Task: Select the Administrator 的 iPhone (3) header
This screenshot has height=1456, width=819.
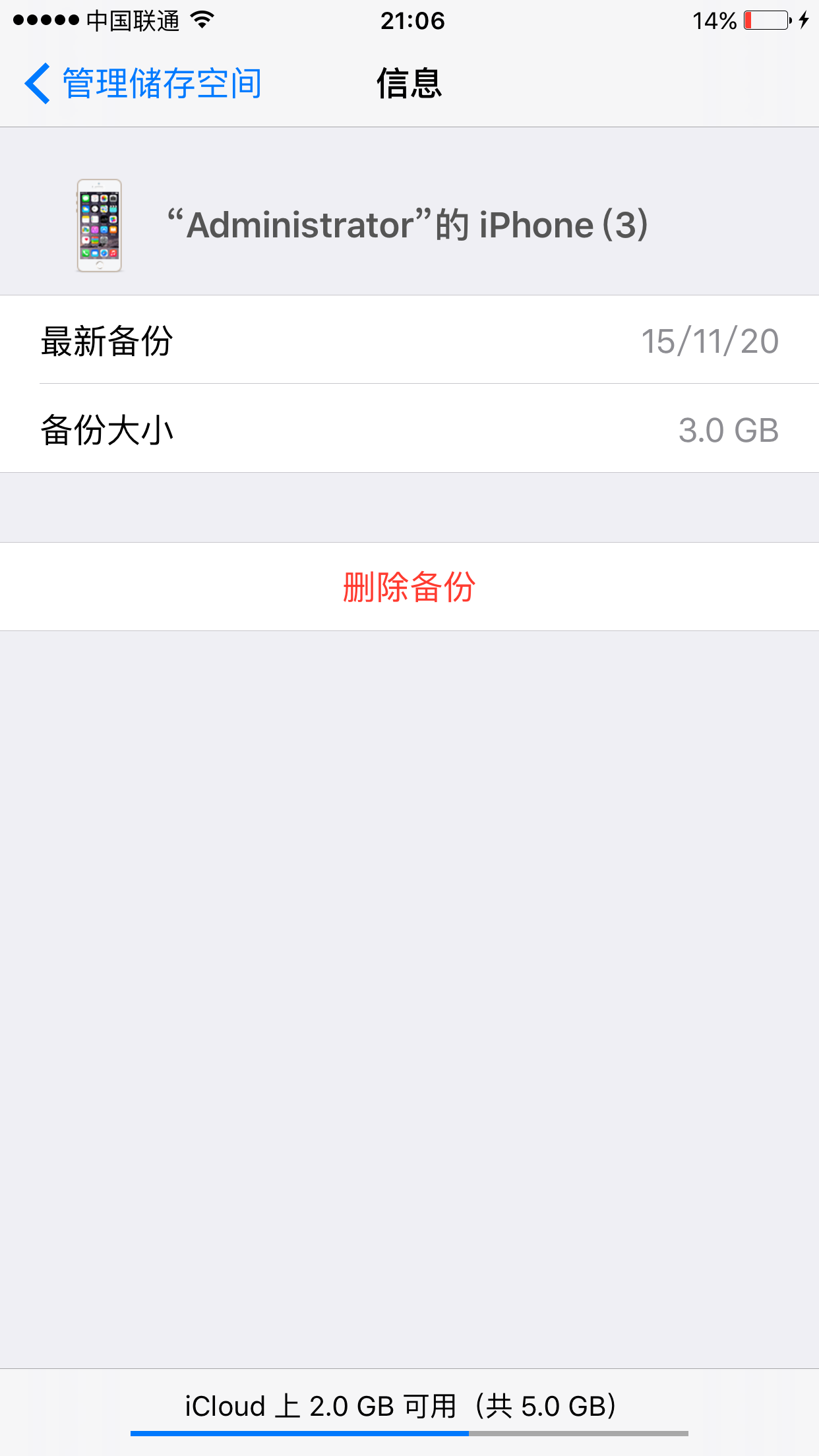Action: (409, 225)
